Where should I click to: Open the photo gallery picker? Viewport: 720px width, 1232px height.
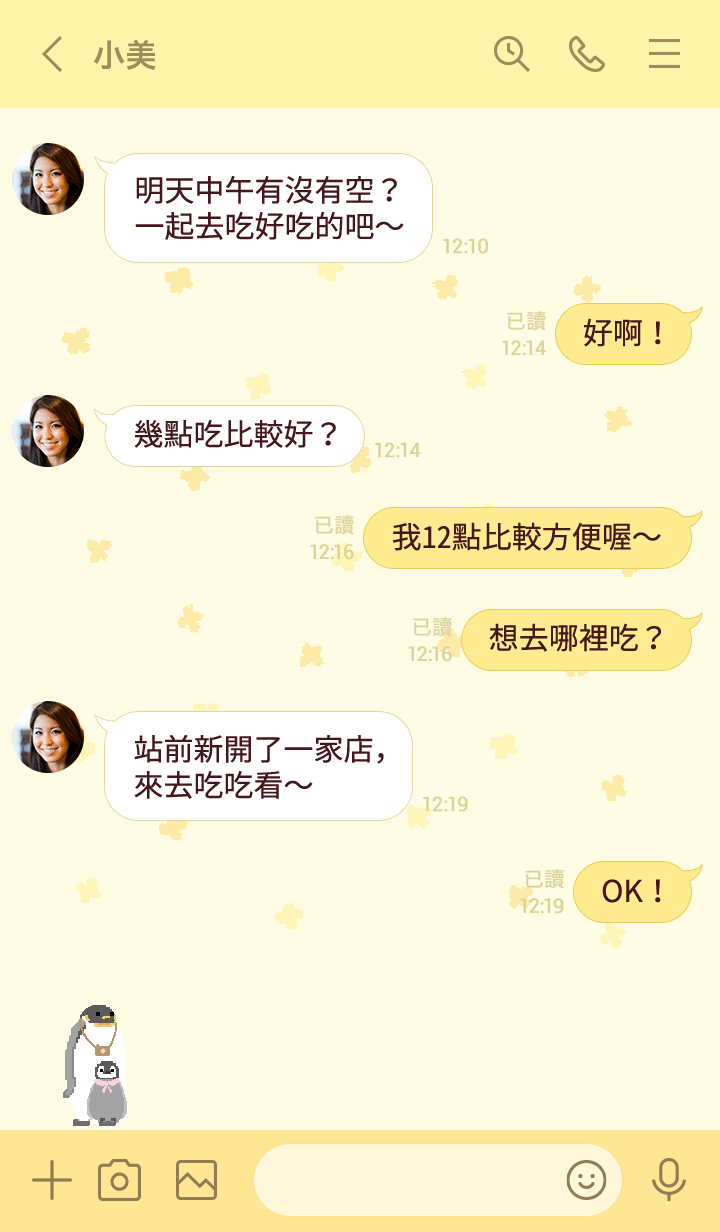196,1181
